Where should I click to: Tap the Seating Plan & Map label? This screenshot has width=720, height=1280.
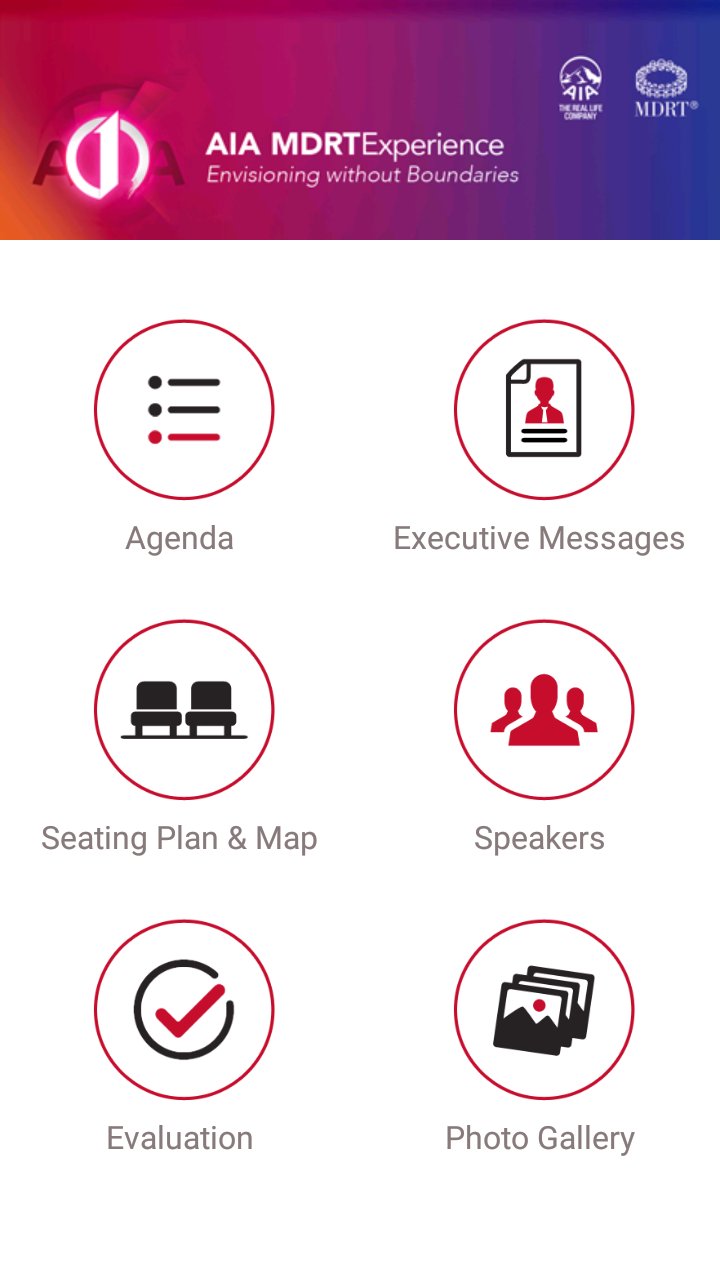[x=181, y=838]
